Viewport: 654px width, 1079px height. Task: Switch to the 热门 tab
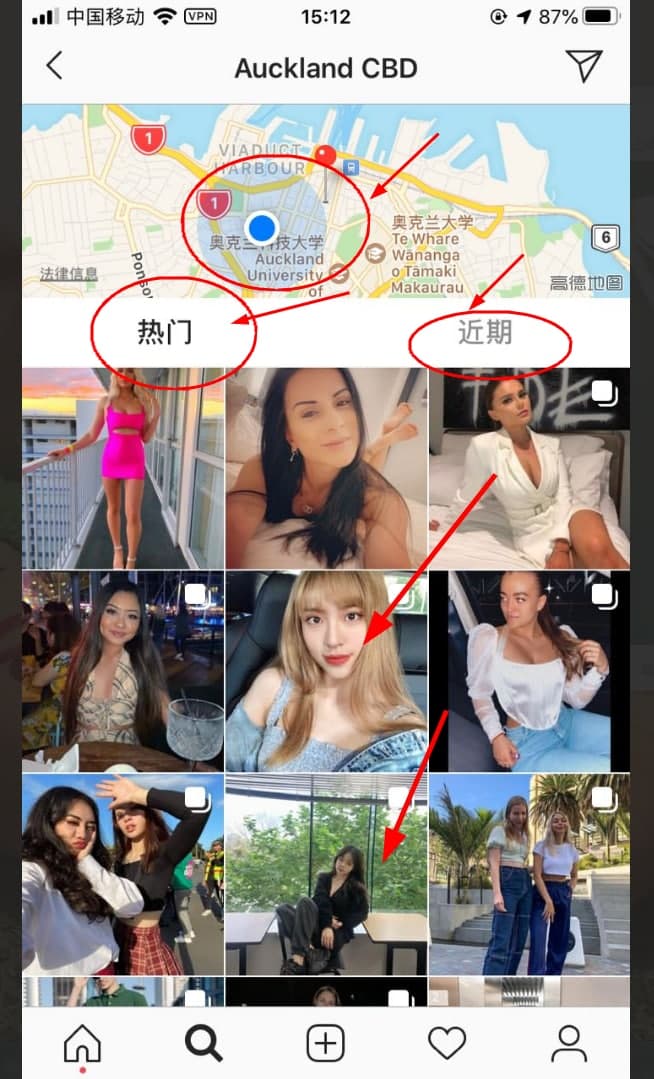[x=165, y=333]
